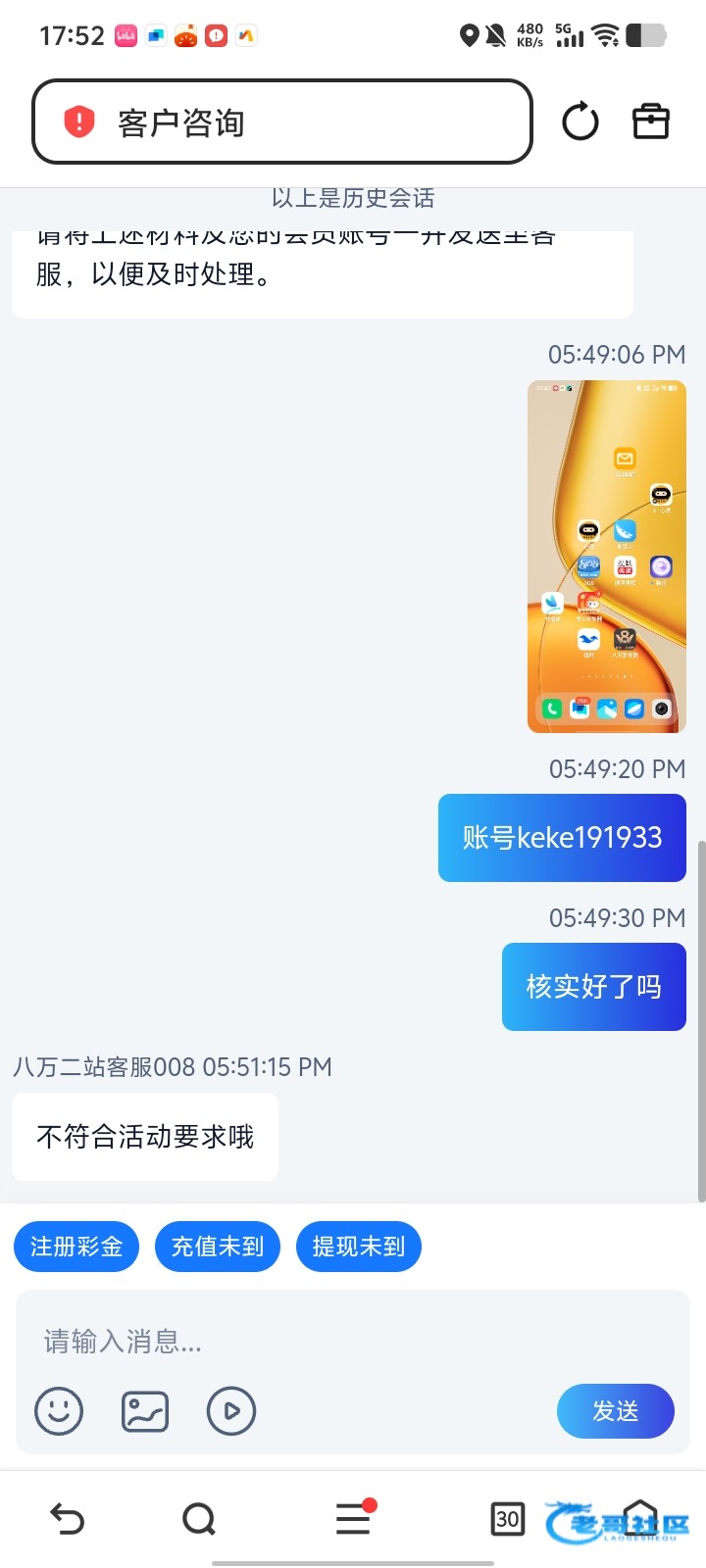Image resolution: width=706 pixels, height=1568 pixels.
Task: Go back using the browser back arrow
Action: [67, 1519]
